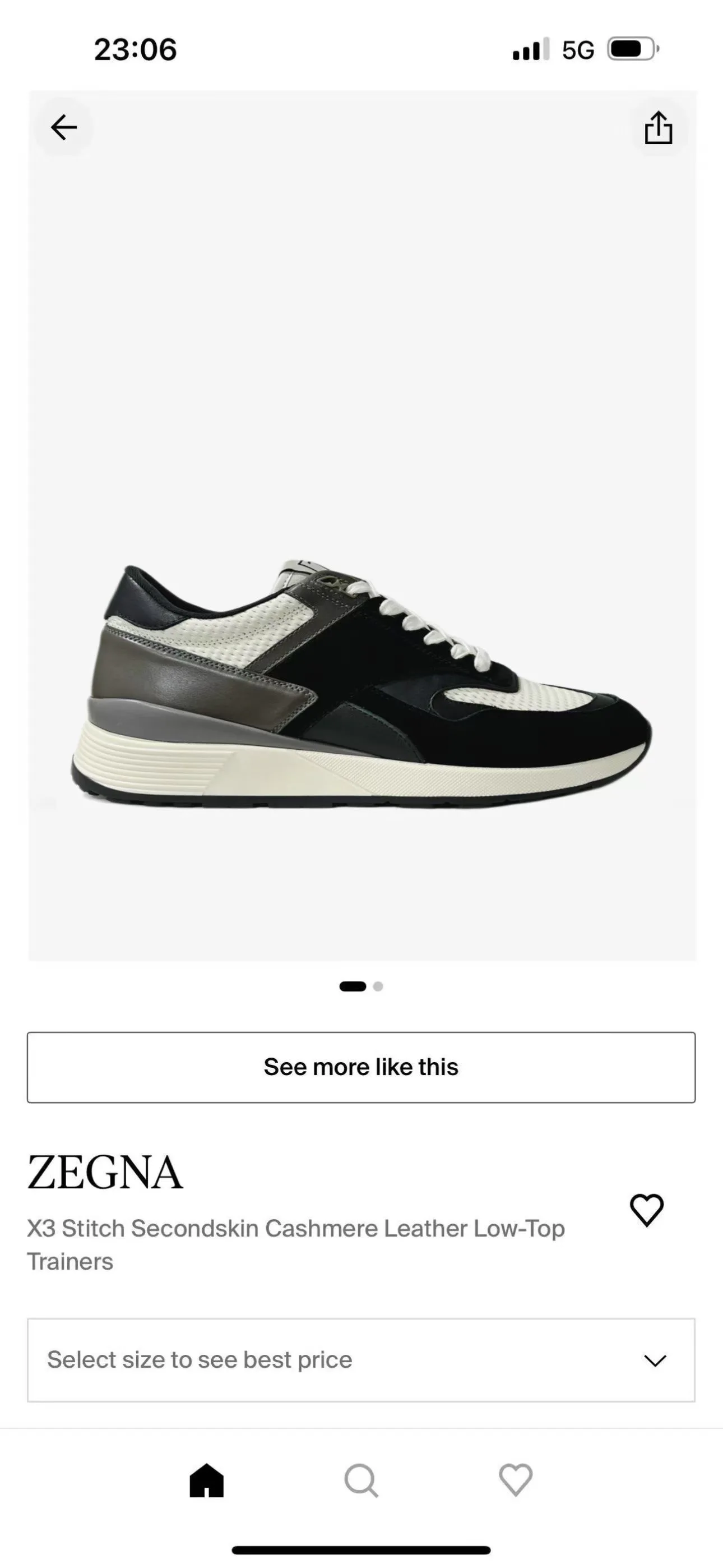Open the Search tab
Viewport: 723px width, 1568px height.
[x=361, y=1480]
